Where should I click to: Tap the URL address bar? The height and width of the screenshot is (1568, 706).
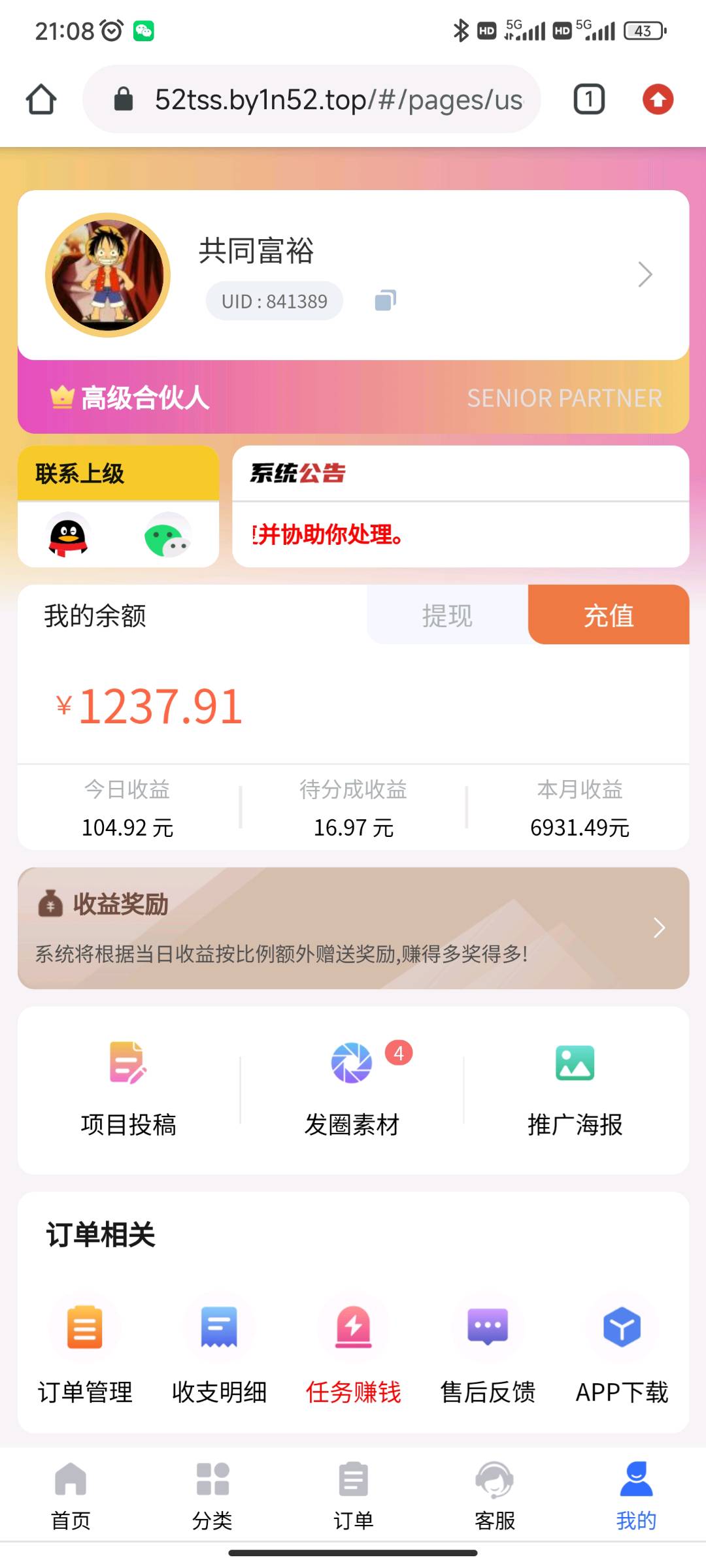point(312,99)
